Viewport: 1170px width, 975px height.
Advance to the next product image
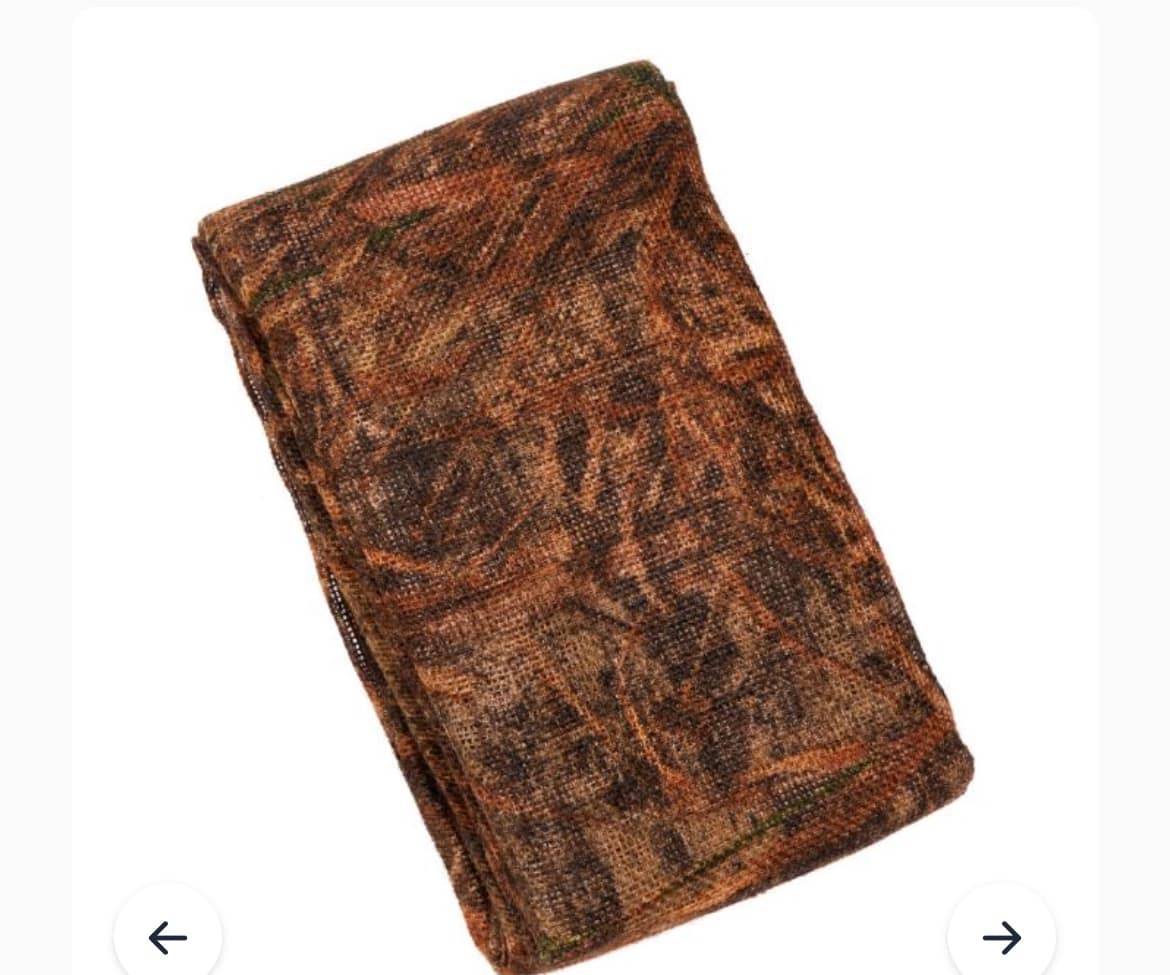[x=1001, y=937]
